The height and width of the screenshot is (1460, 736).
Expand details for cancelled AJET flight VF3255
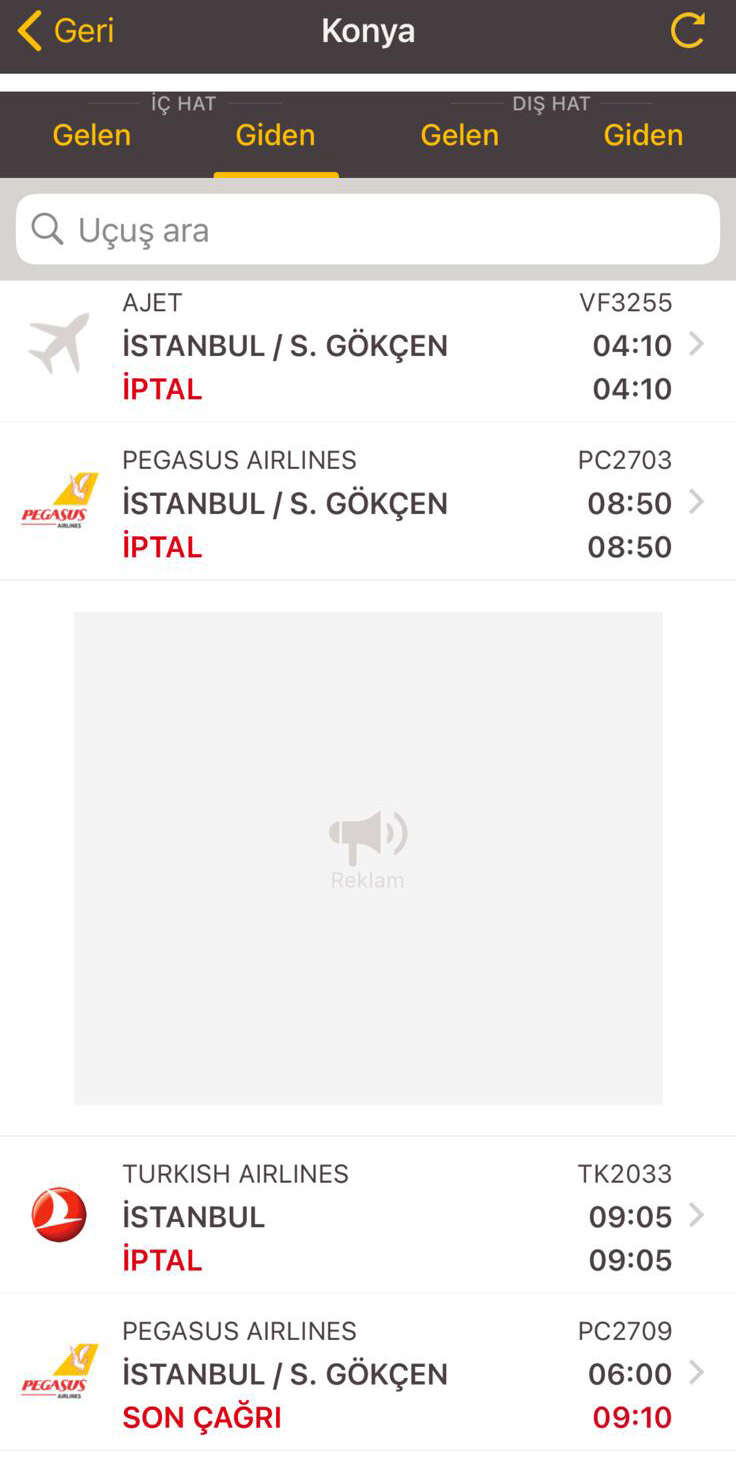click(696, 344)
